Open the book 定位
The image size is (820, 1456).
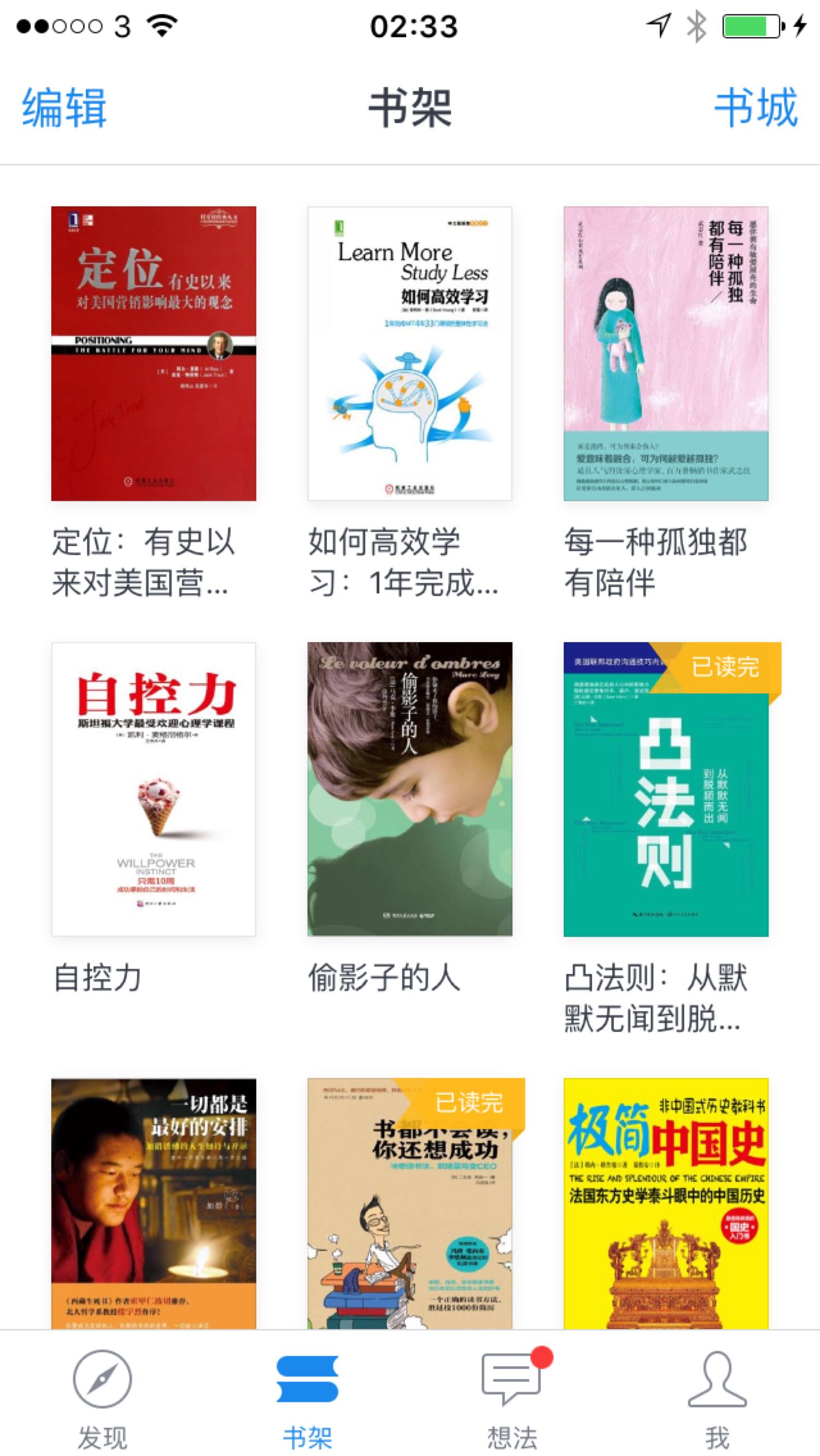154,353
